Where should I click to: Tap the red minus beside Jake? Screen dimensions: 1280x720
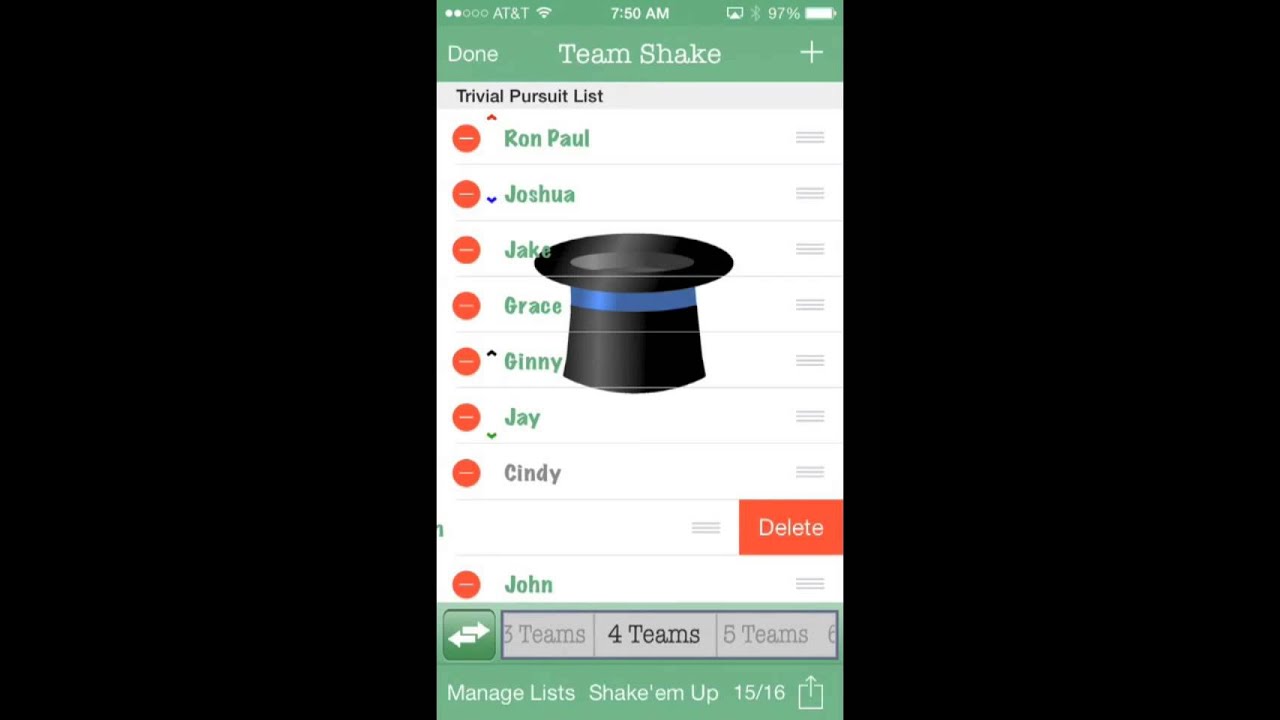click(466, 250)
